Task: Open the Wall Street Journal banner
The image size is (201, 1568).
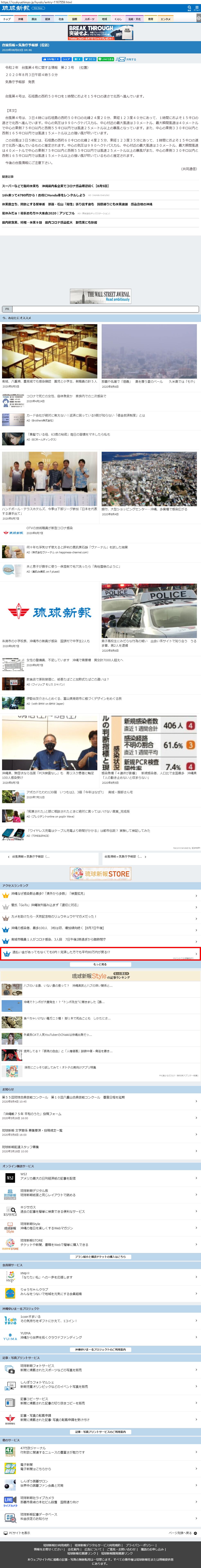Action: pyautogui.click(x=100, y=297)
